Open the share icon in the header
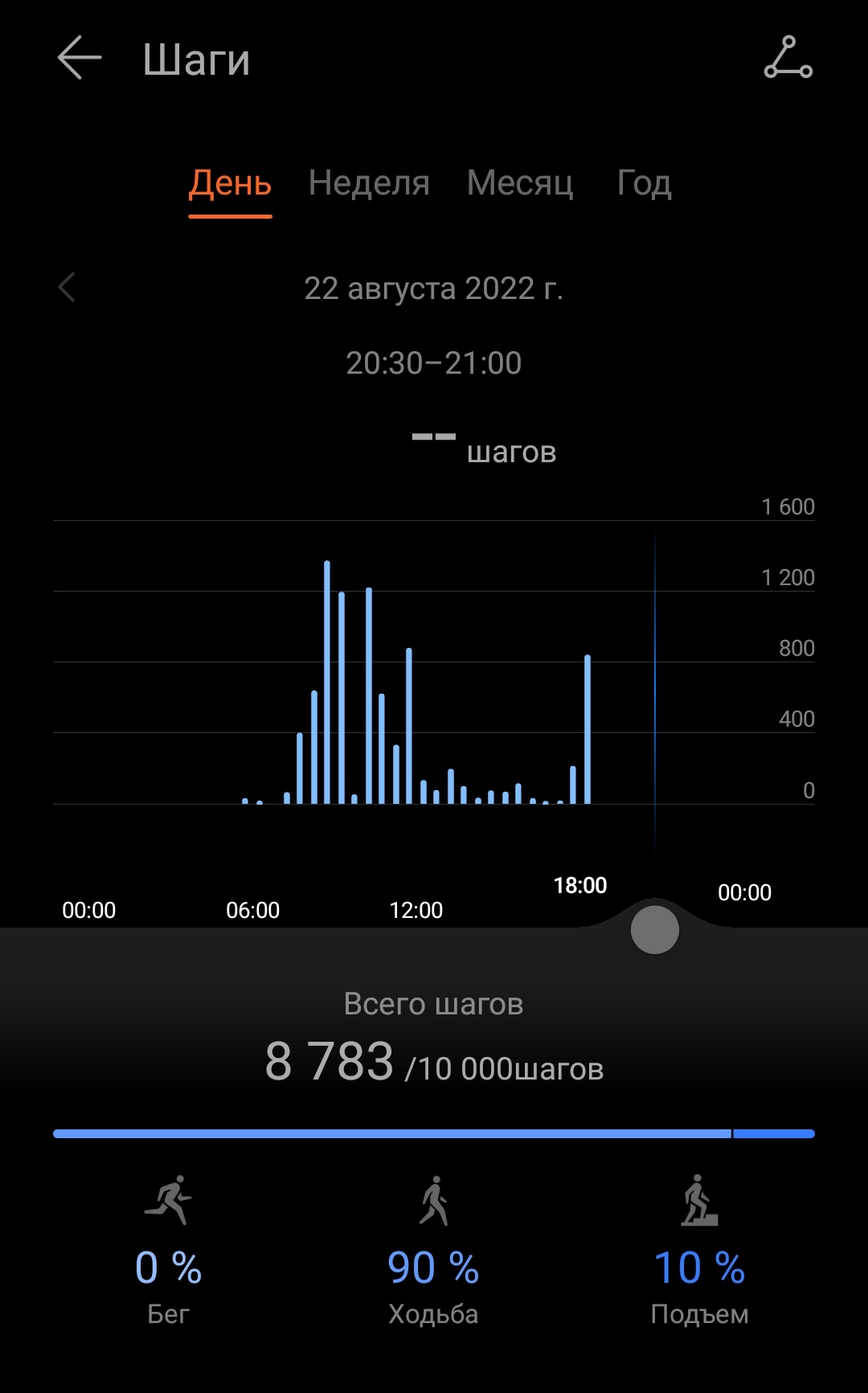Image resolution: width=868 pixels, height=1393 pixels. pos(788,58)
